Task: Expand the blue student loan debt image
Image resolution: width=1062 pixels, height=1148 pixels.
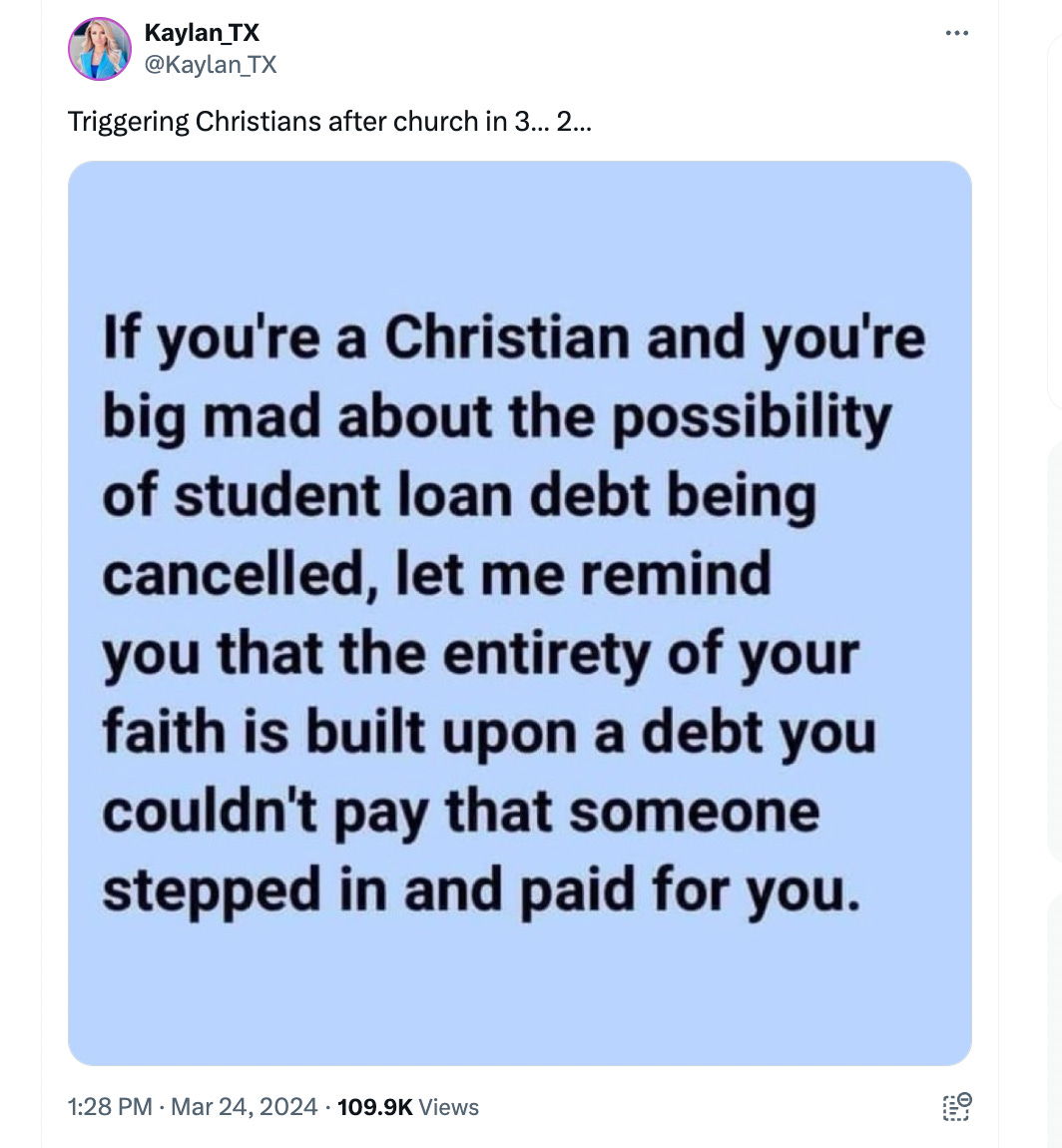Action: (x=519, y=613)
